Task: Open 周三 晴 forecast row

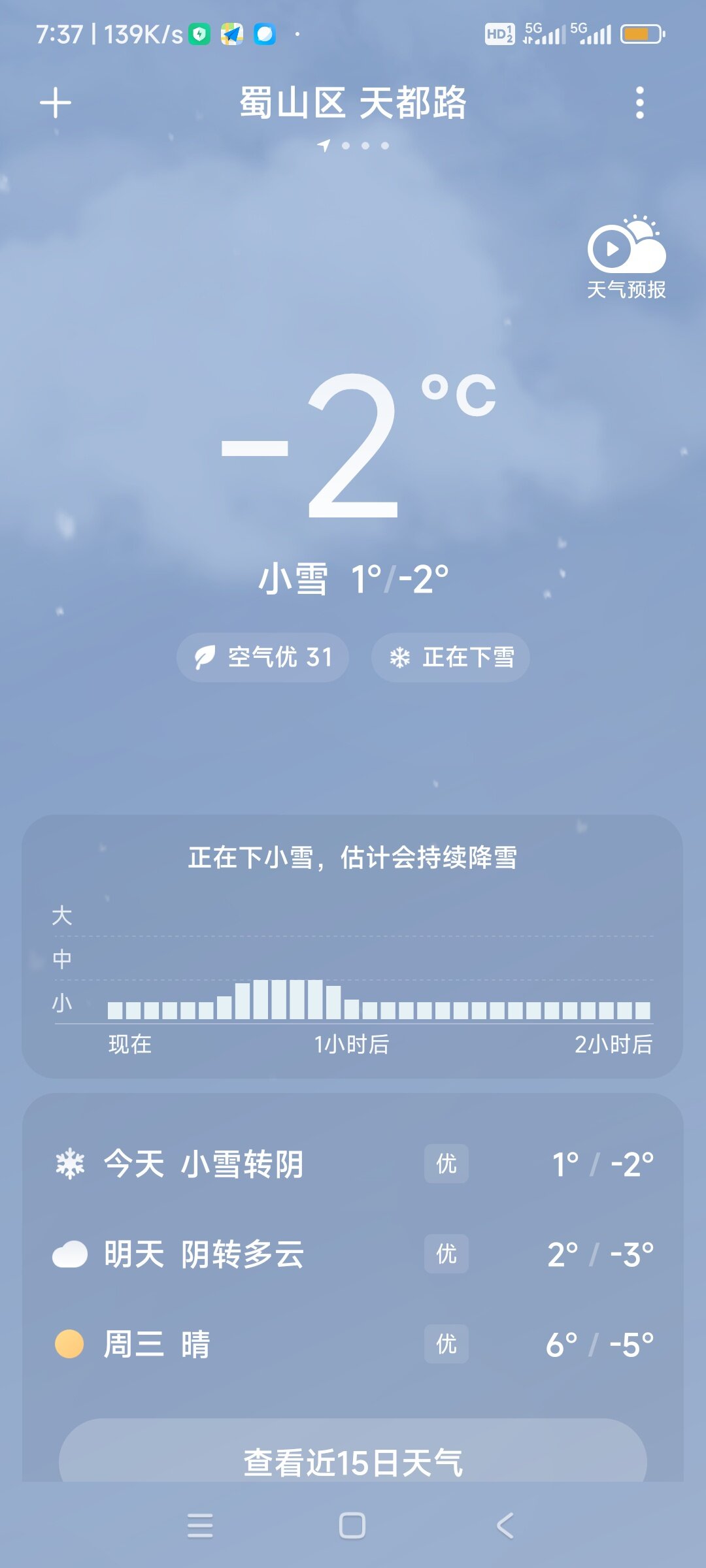Action: pyautogui.click(x=353, y=1345)
